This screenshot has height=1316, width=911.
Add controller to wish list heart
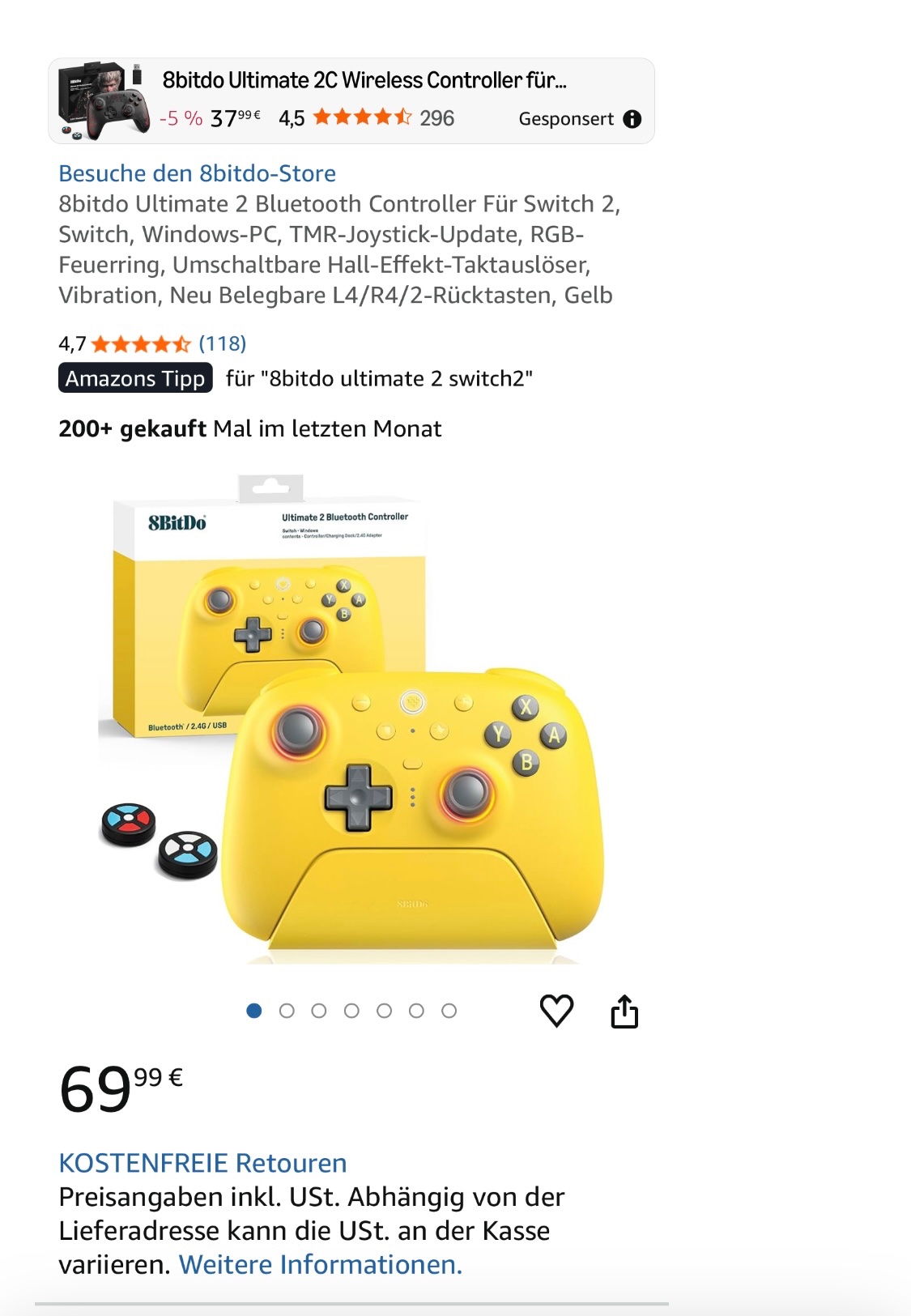[x=556, y=1011]
